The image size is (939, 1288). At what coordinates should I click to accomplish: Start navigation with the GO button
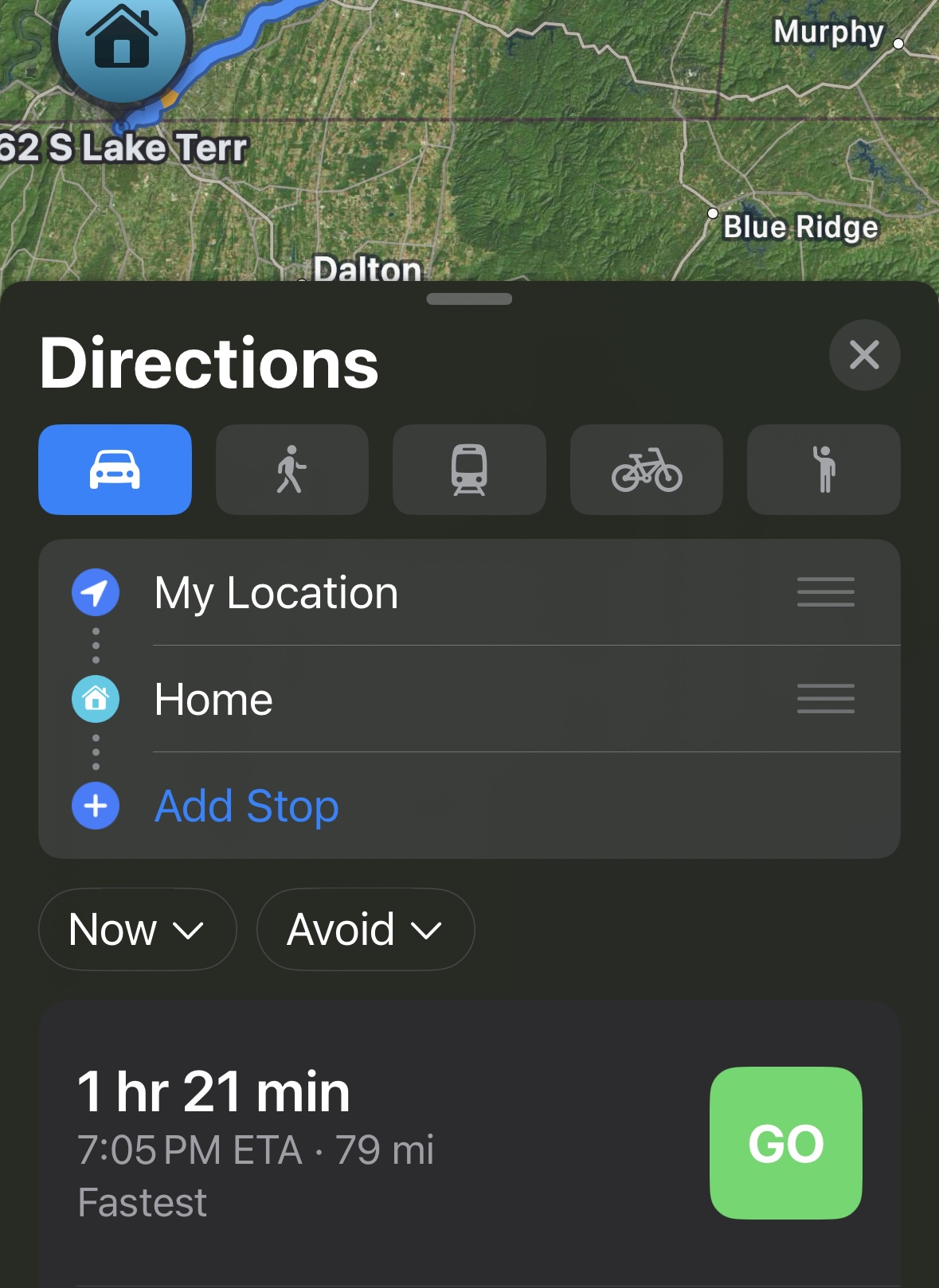tap(785, 1143)
